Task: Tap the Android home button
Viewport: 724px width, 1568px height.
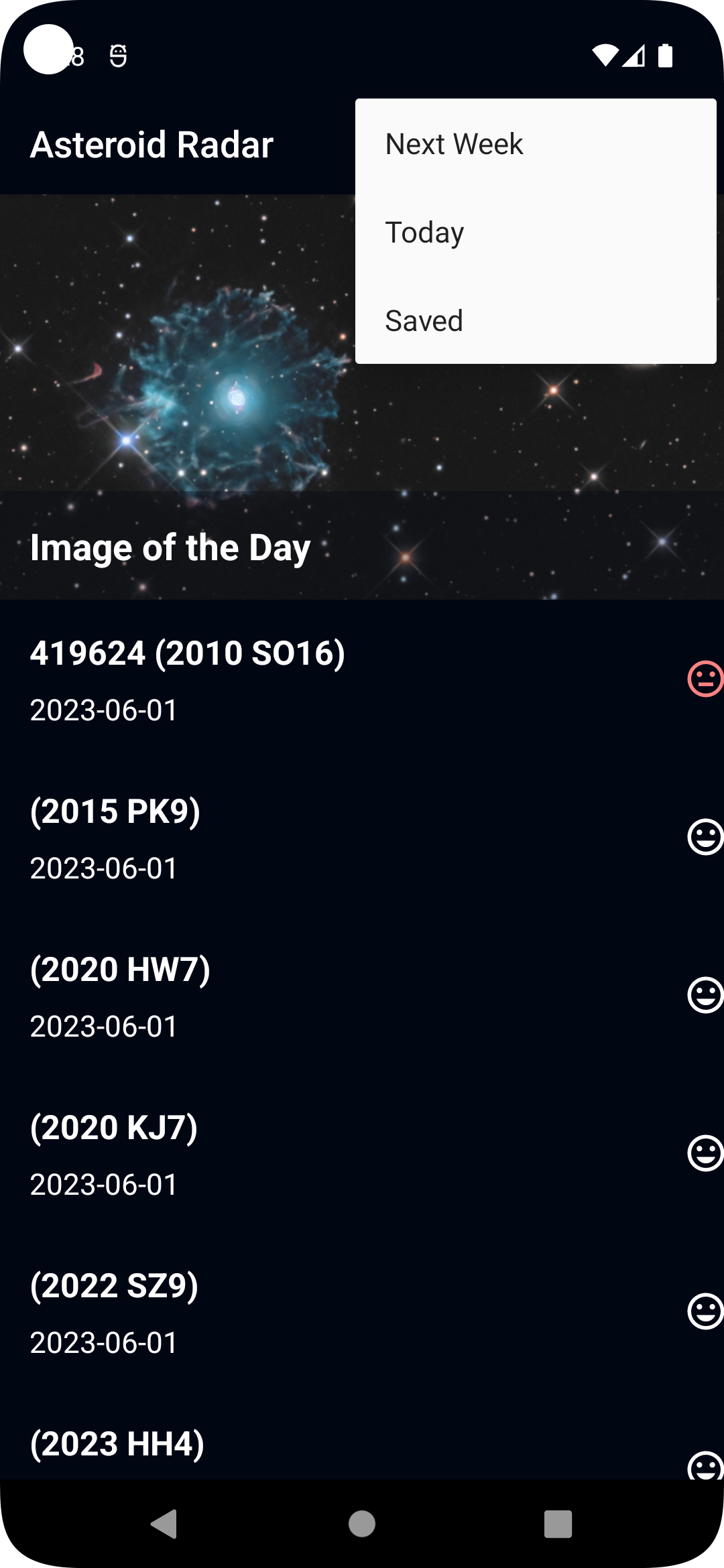Action: [x=361, y=1523]
